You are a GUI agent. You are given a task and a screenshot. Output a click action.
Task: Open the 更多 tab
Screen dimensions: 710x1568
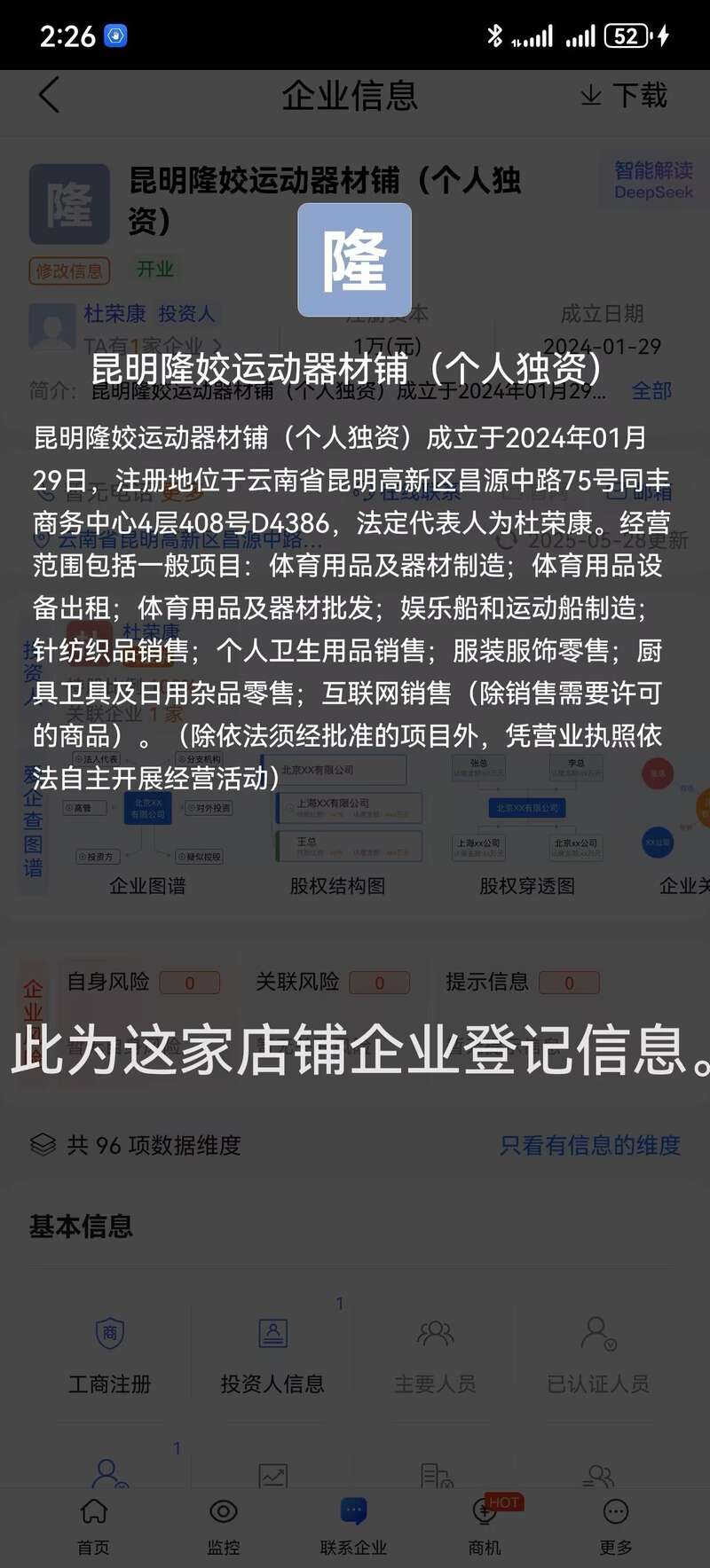click(615, 1525)
